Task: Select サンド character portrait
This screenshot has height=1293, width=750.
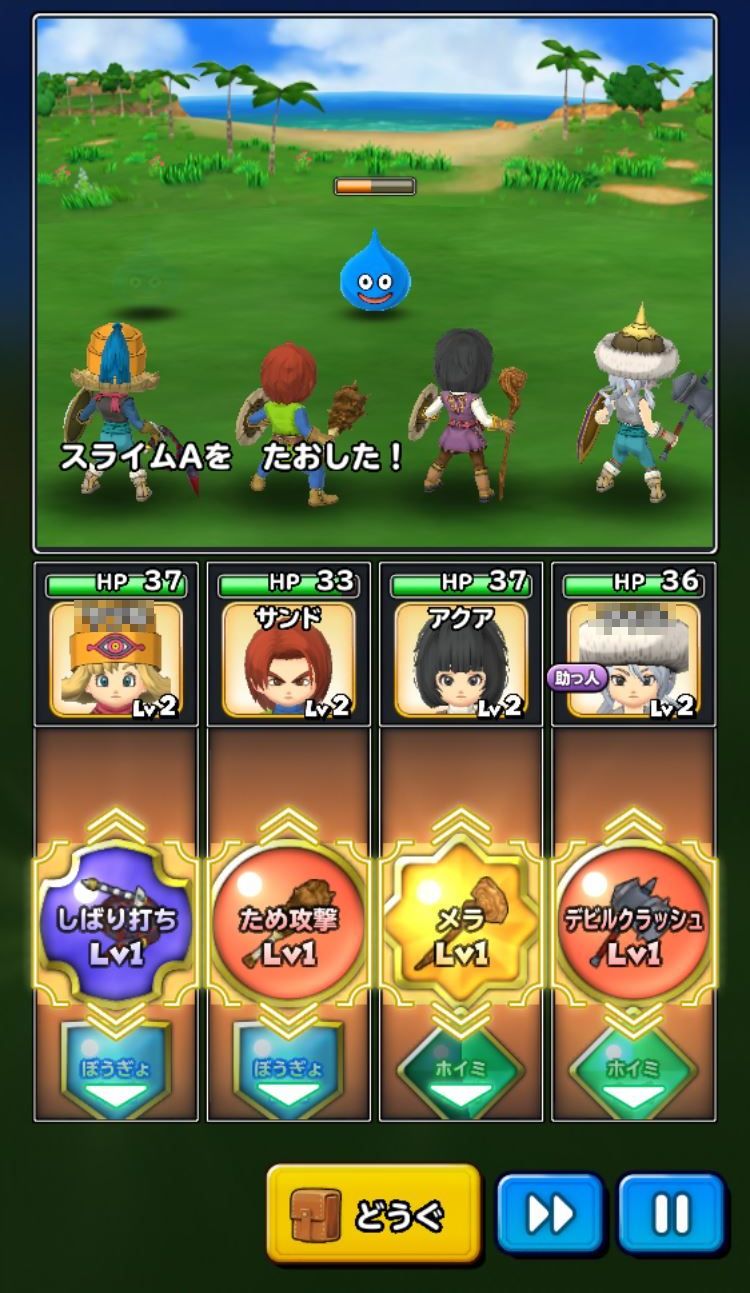Action: 289,660
